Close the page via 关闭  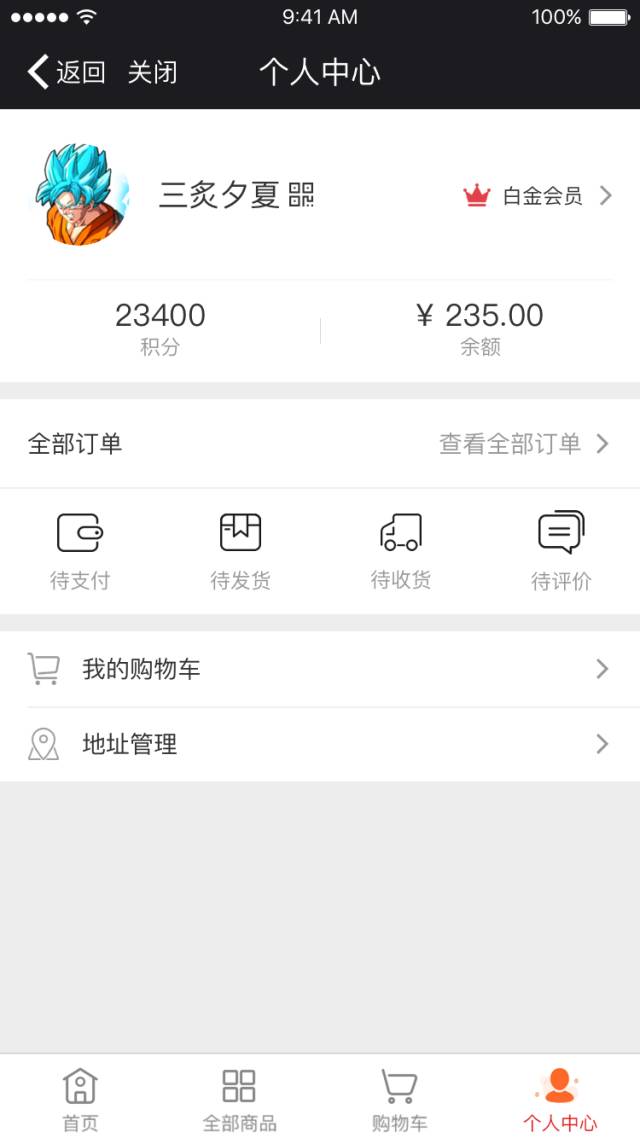(152, 72)
